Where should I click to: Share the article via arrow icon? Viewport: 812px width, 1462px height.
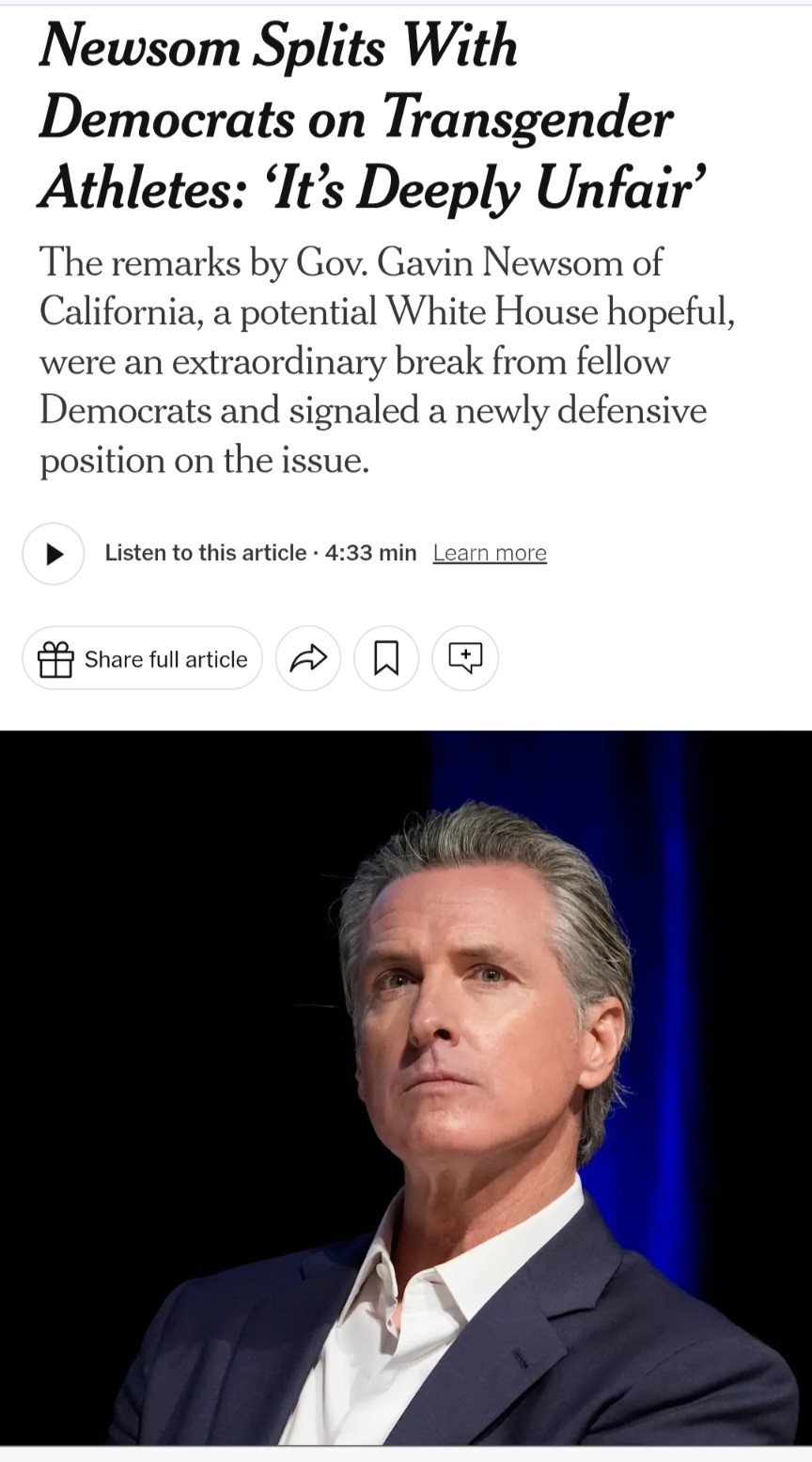coord(308,658)
